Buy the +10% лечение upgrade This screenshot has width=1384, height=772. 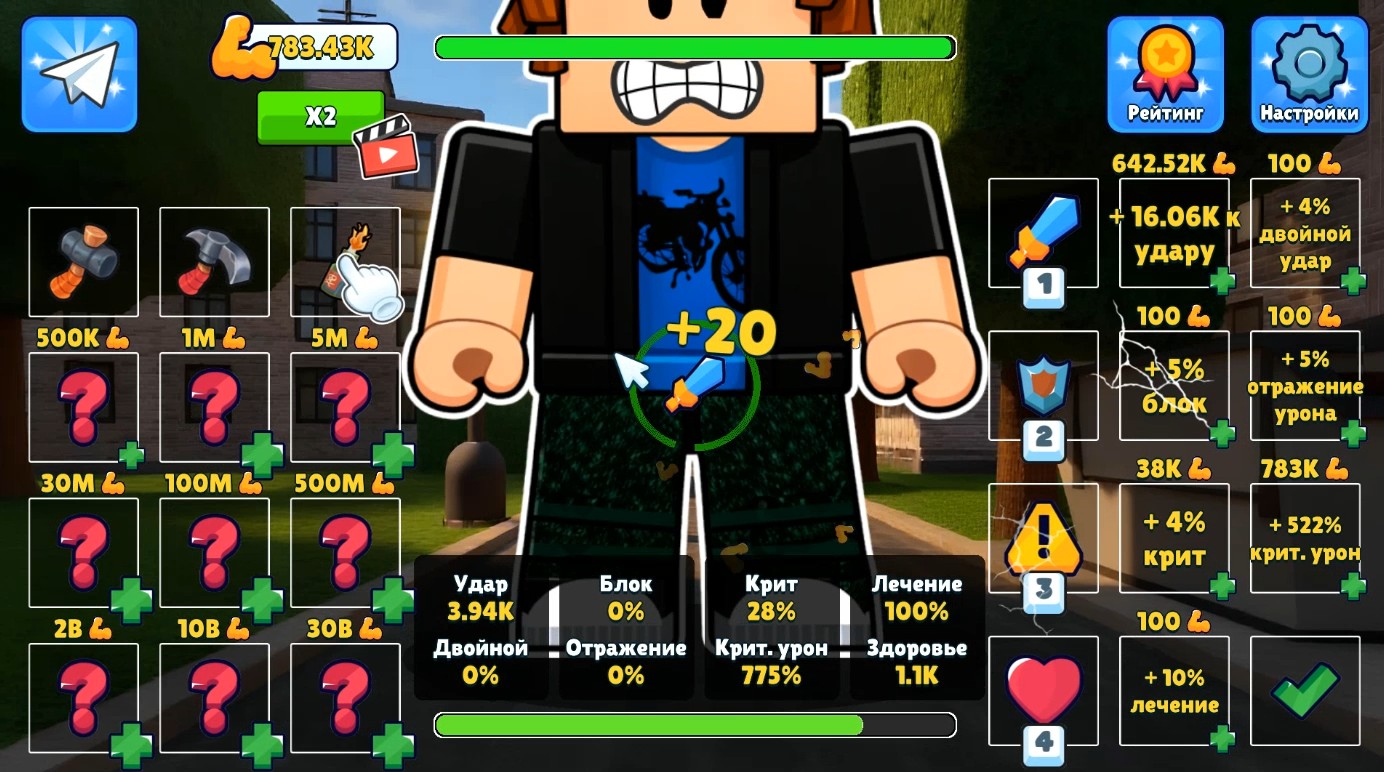pyautogui.click(x=1174, y=691)
